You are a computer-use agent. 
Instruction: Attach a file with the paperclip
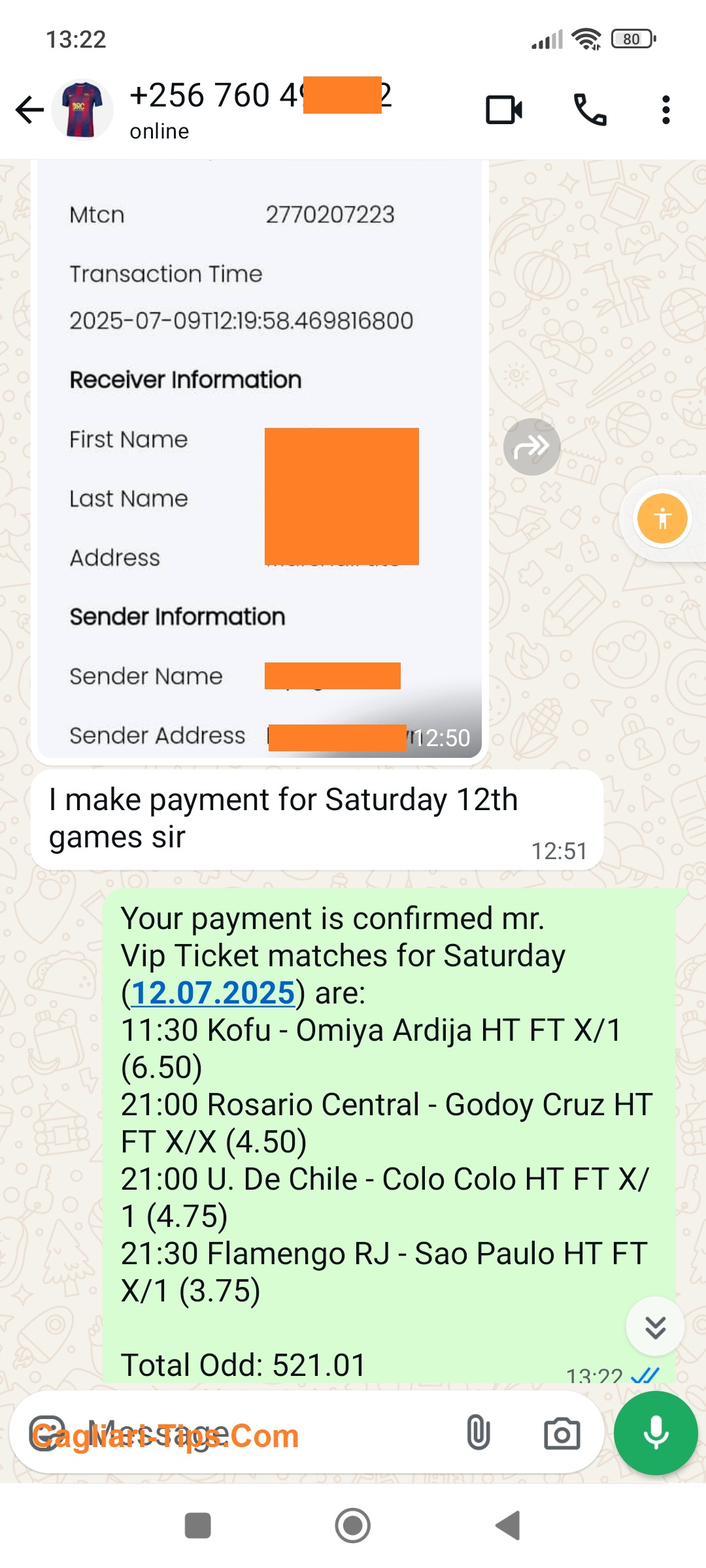point(478,1433)
